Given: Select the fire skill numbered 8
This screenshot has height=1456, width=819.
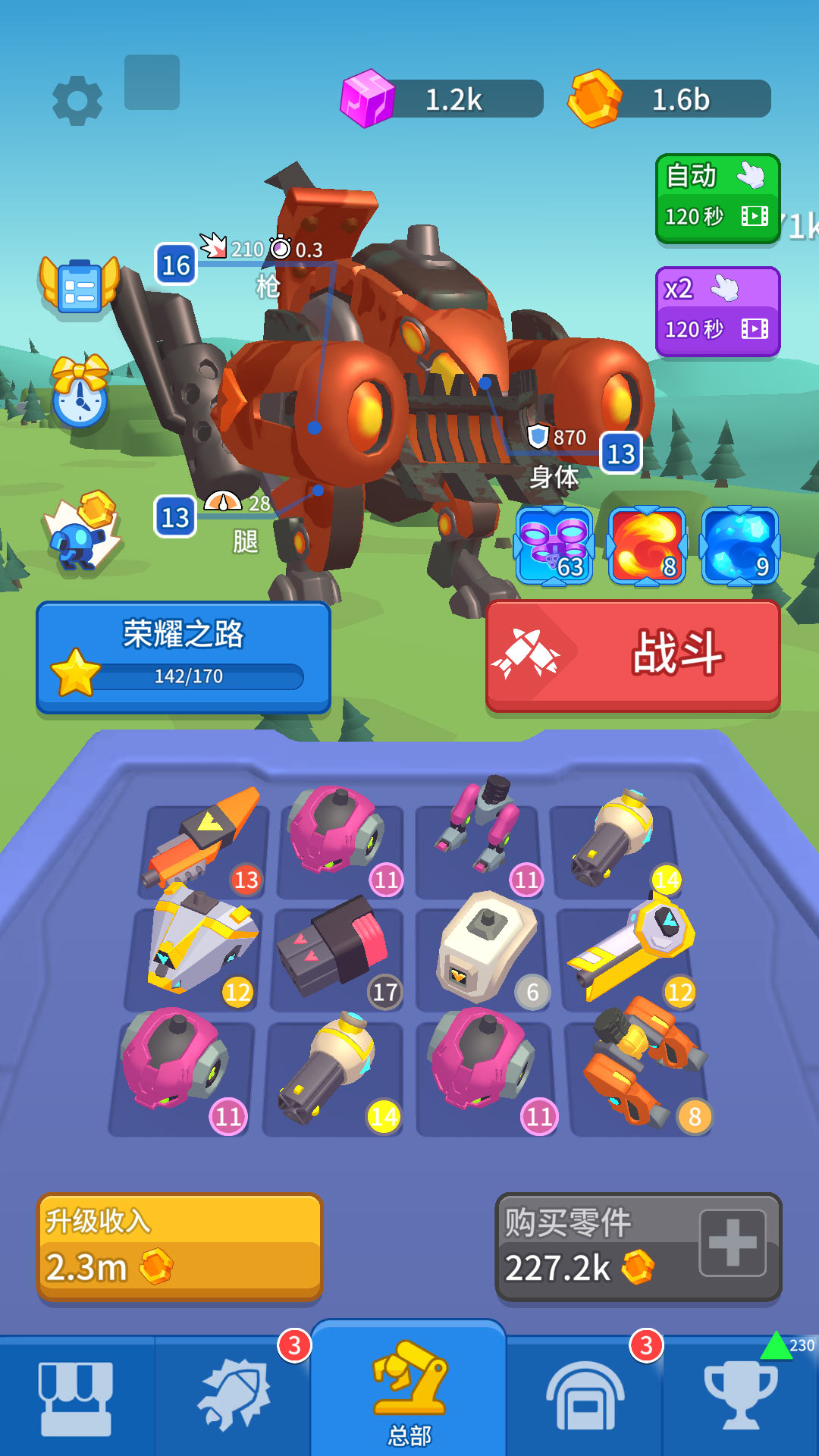Looking at the screenshot, I should pyautogui.click(x=647, y=546).
